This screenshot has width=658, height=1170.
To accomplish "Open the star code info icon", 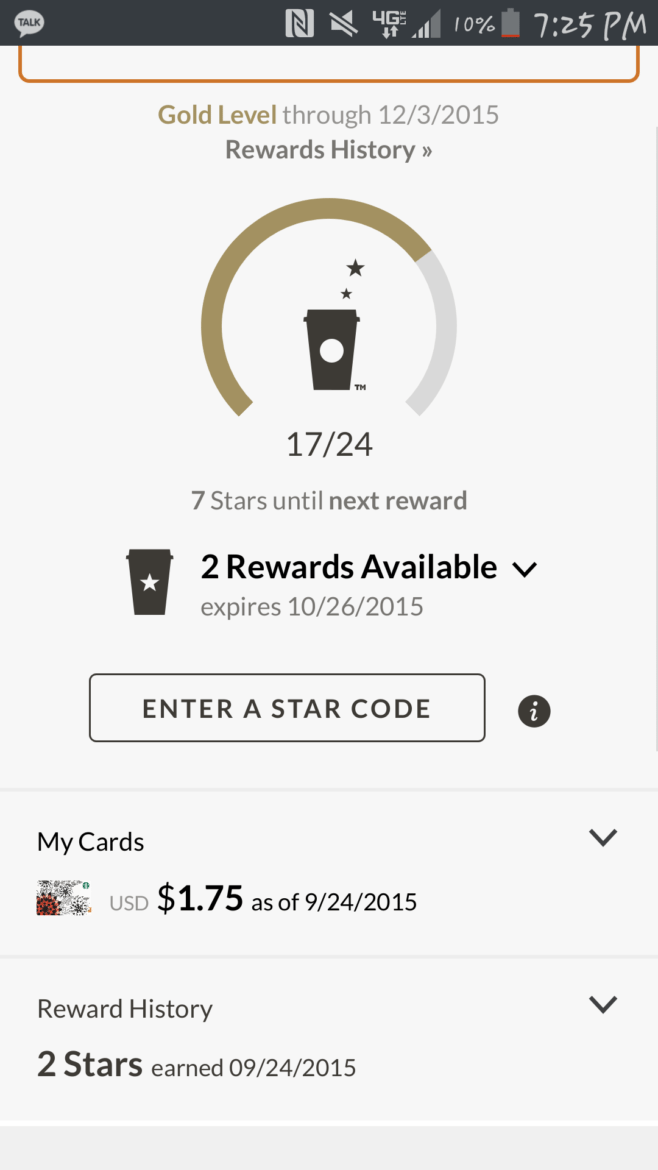I will pyautogui.click(x=534, y=711).
